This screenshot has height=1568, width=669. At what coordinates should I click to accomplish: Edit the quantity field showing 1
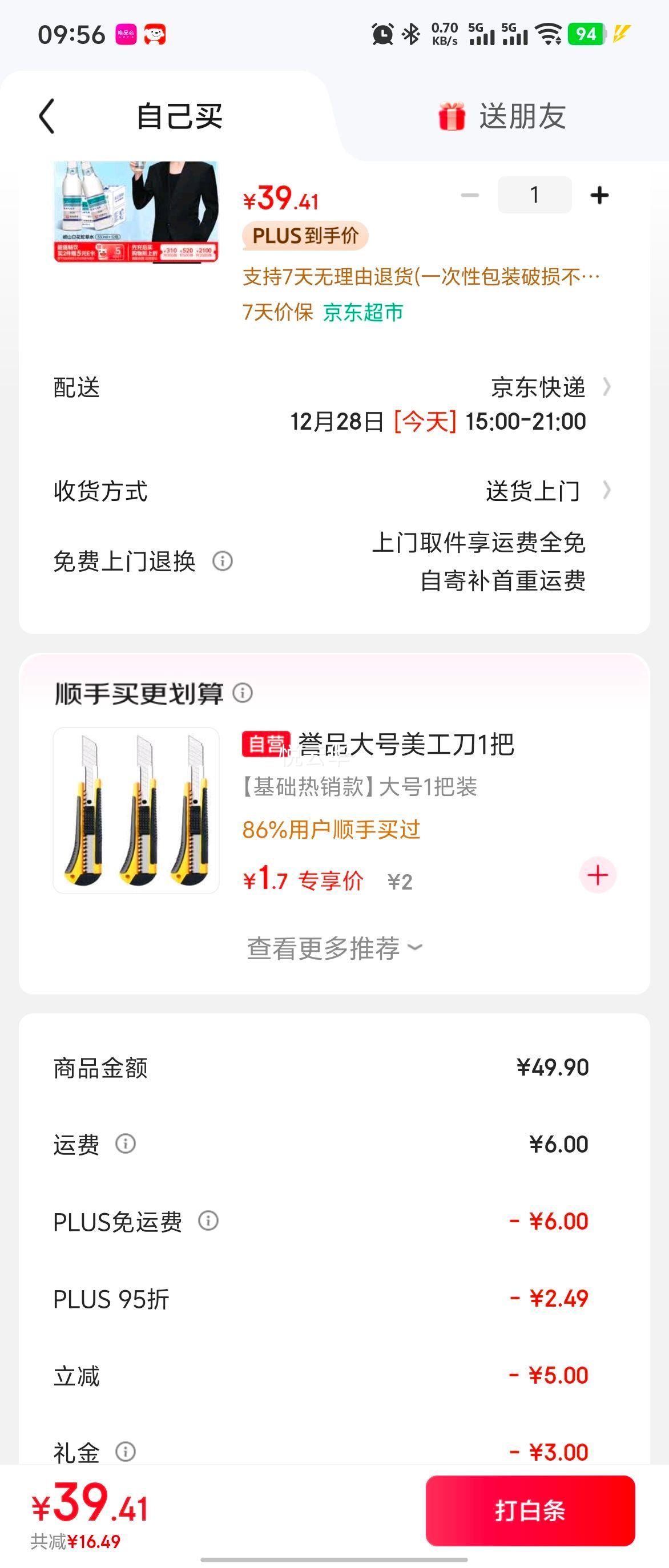pos(534,195)
